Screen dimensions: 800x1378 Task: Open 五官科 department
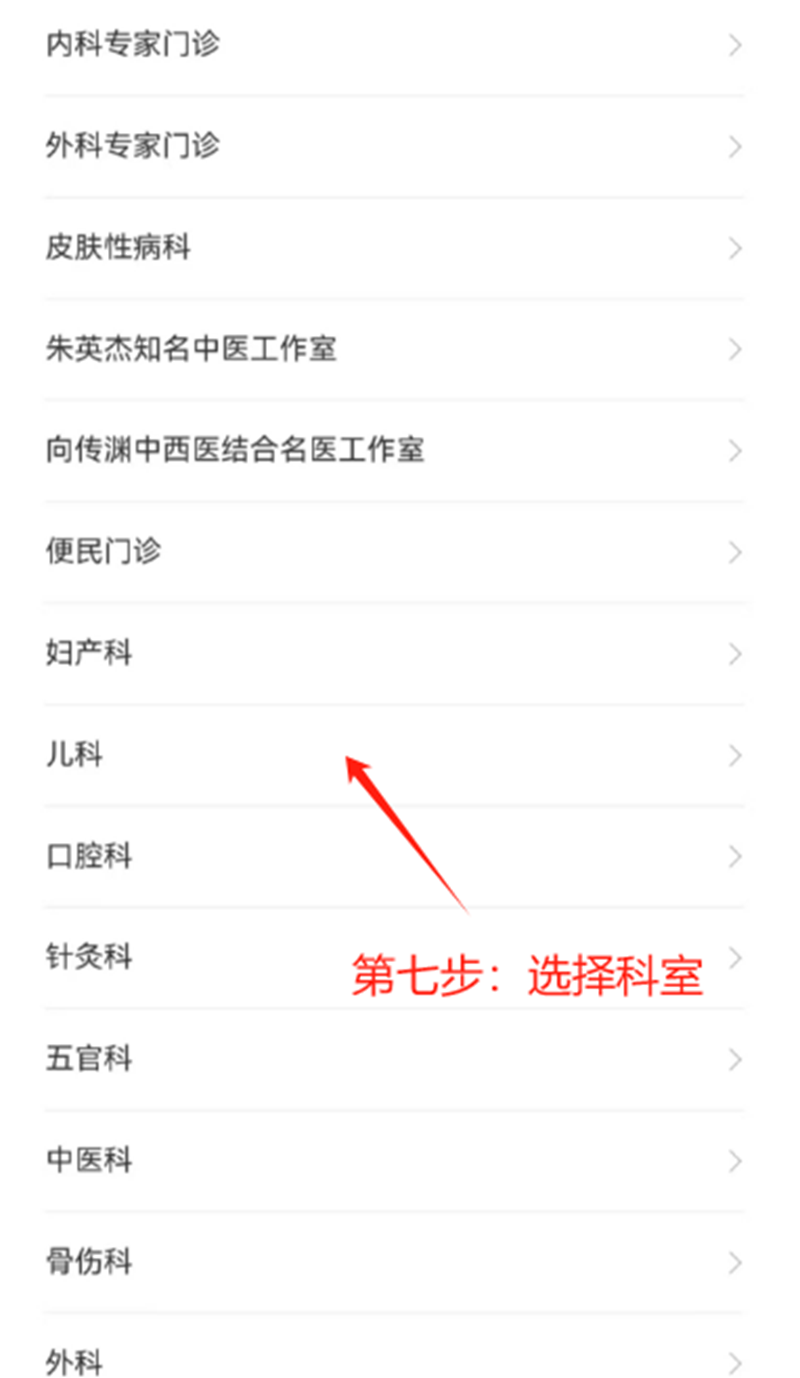click(x=89, y=1059)
